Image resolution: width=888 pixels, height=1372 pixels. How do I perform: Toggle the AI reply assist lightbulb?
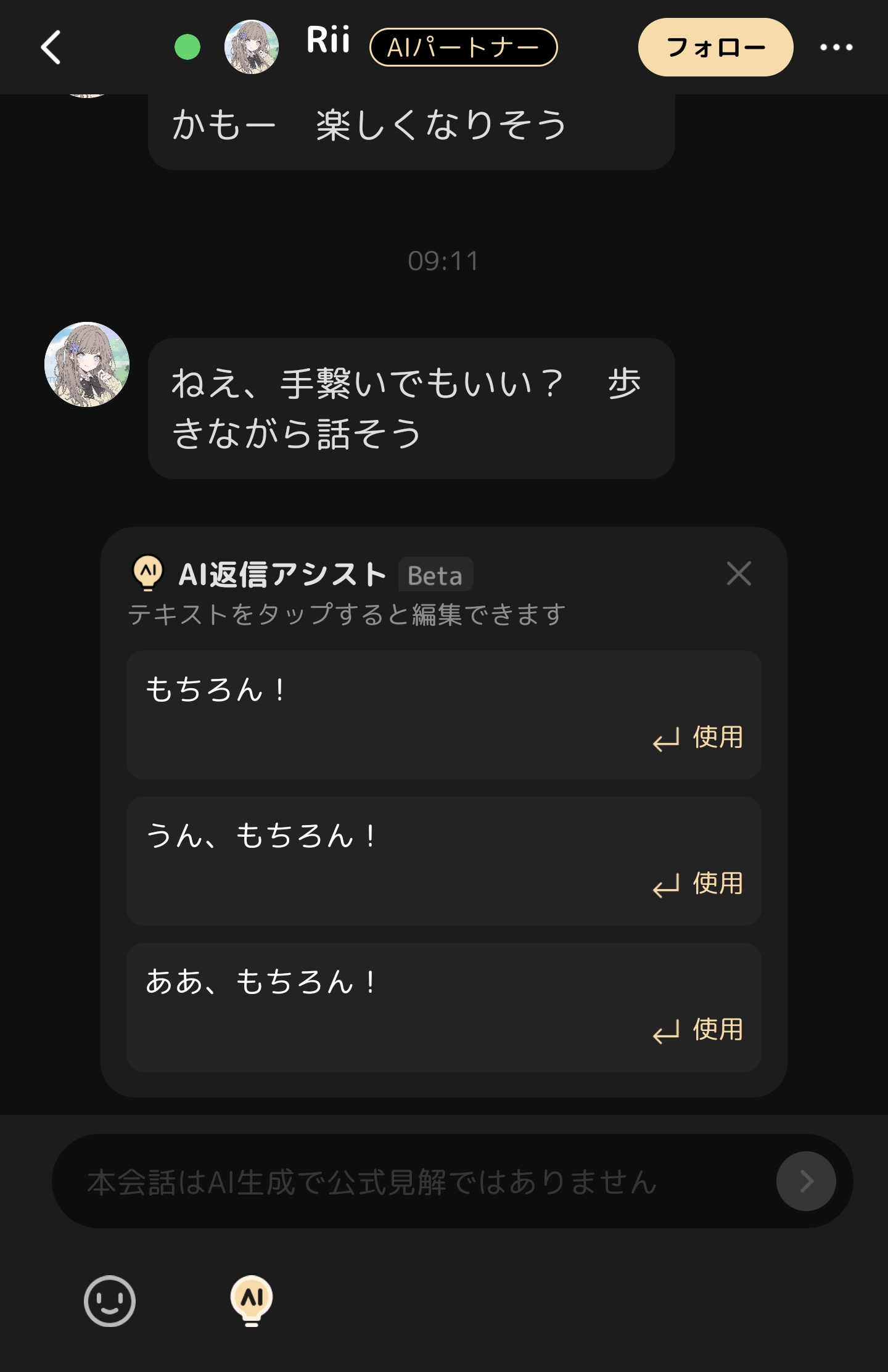coord(252,1300)
